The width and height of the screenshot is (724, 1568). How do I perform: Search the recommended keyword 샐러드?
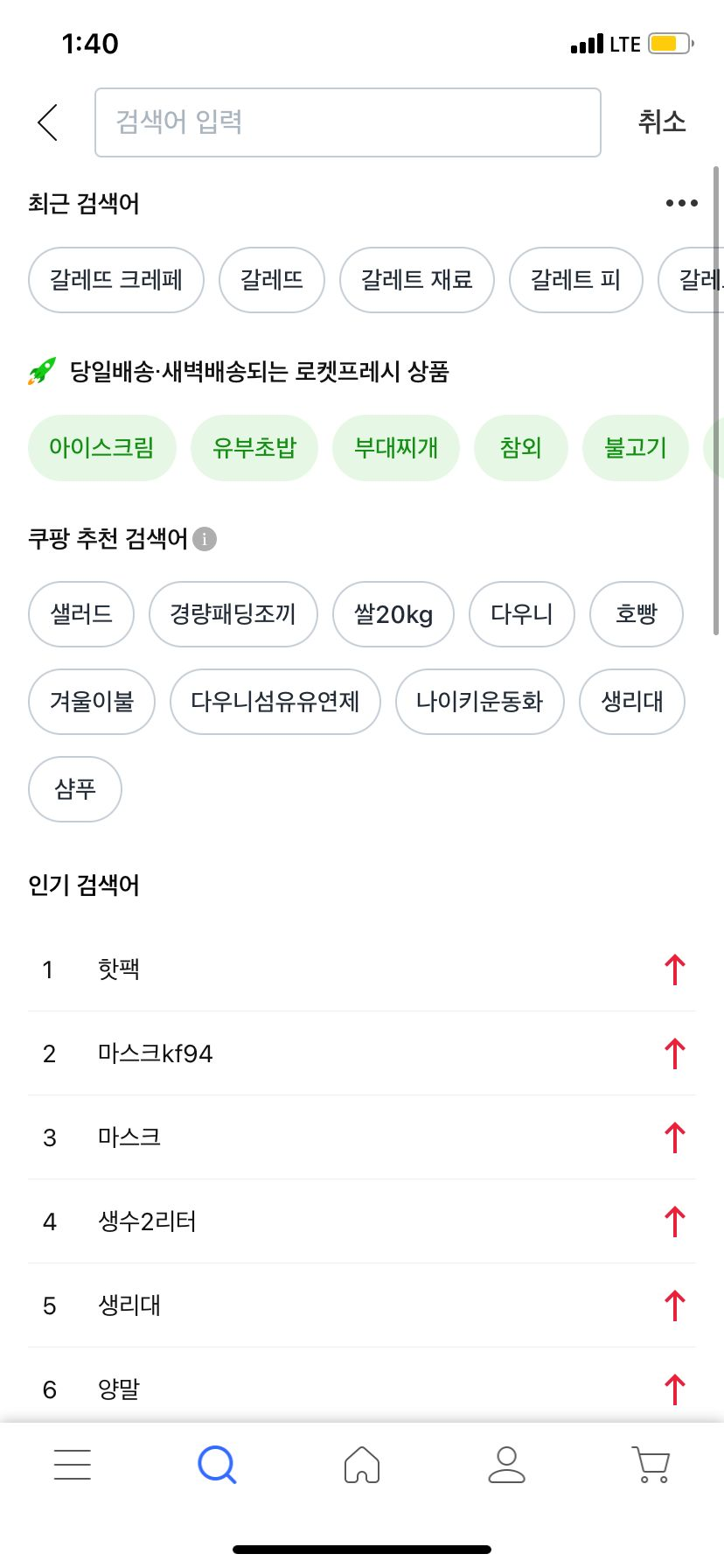81,614
